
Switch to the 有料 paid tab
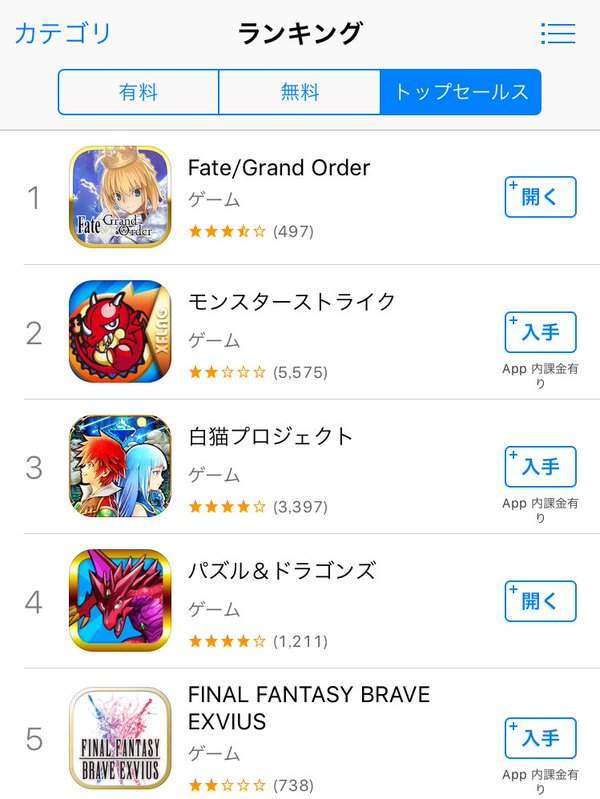(x=138, y=92)
